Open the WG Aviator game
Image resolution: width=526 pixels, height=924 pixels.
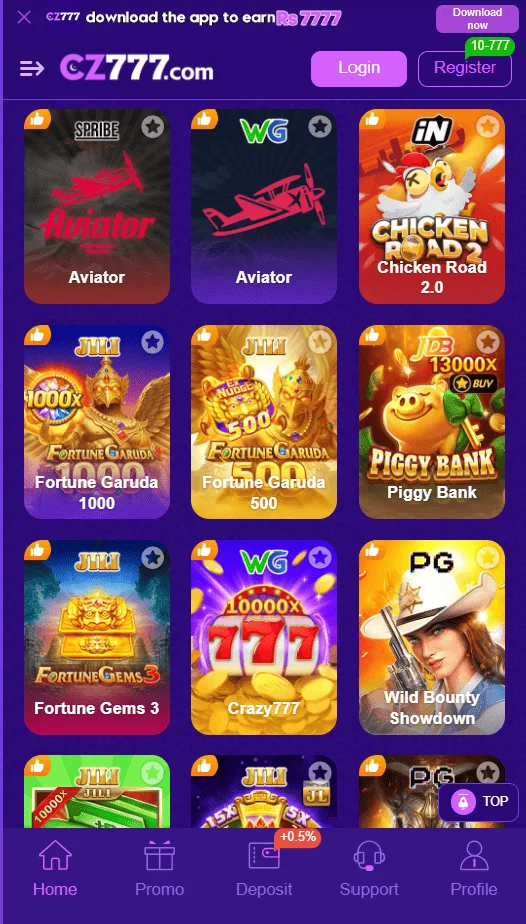[x=264, y=206]
